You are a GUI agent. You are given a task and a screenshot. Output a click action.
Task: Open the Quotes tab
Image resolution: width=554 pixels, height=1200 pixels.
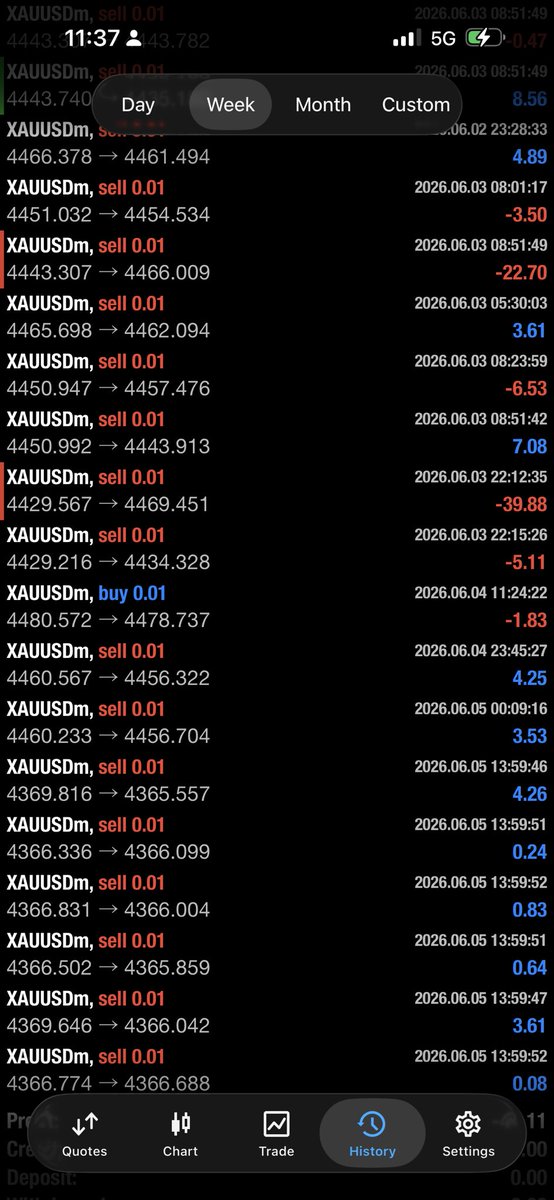click(x=85, y=1134)
